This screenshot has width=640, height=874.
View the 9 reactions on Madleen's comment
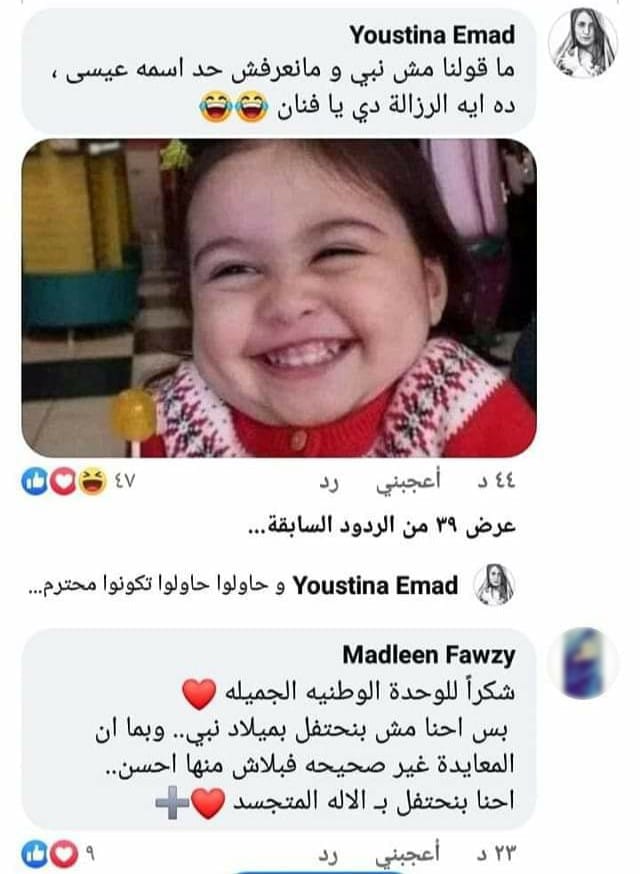pyautogui.click(x=60, y=854)
